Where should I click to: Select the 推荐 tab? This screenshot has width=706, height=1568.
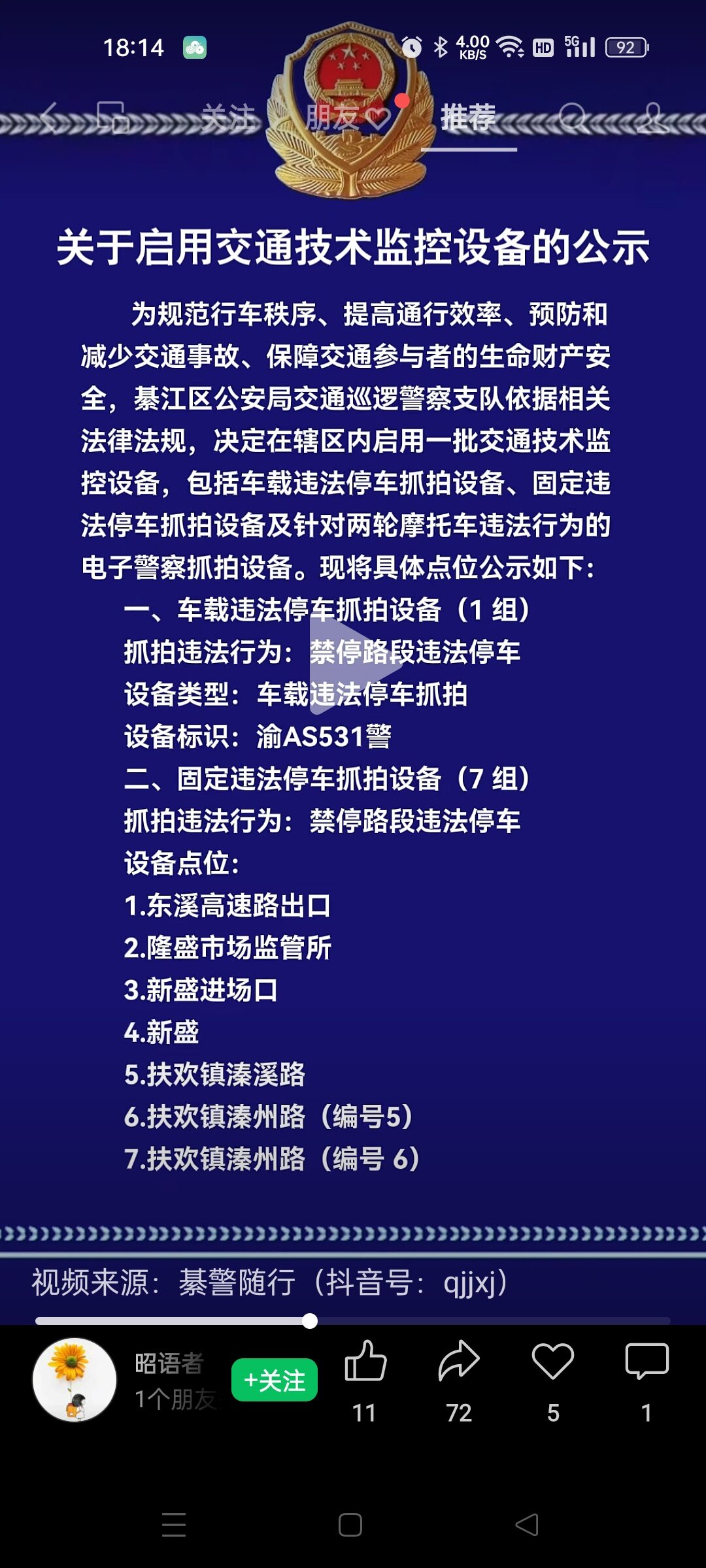(468, 118)
